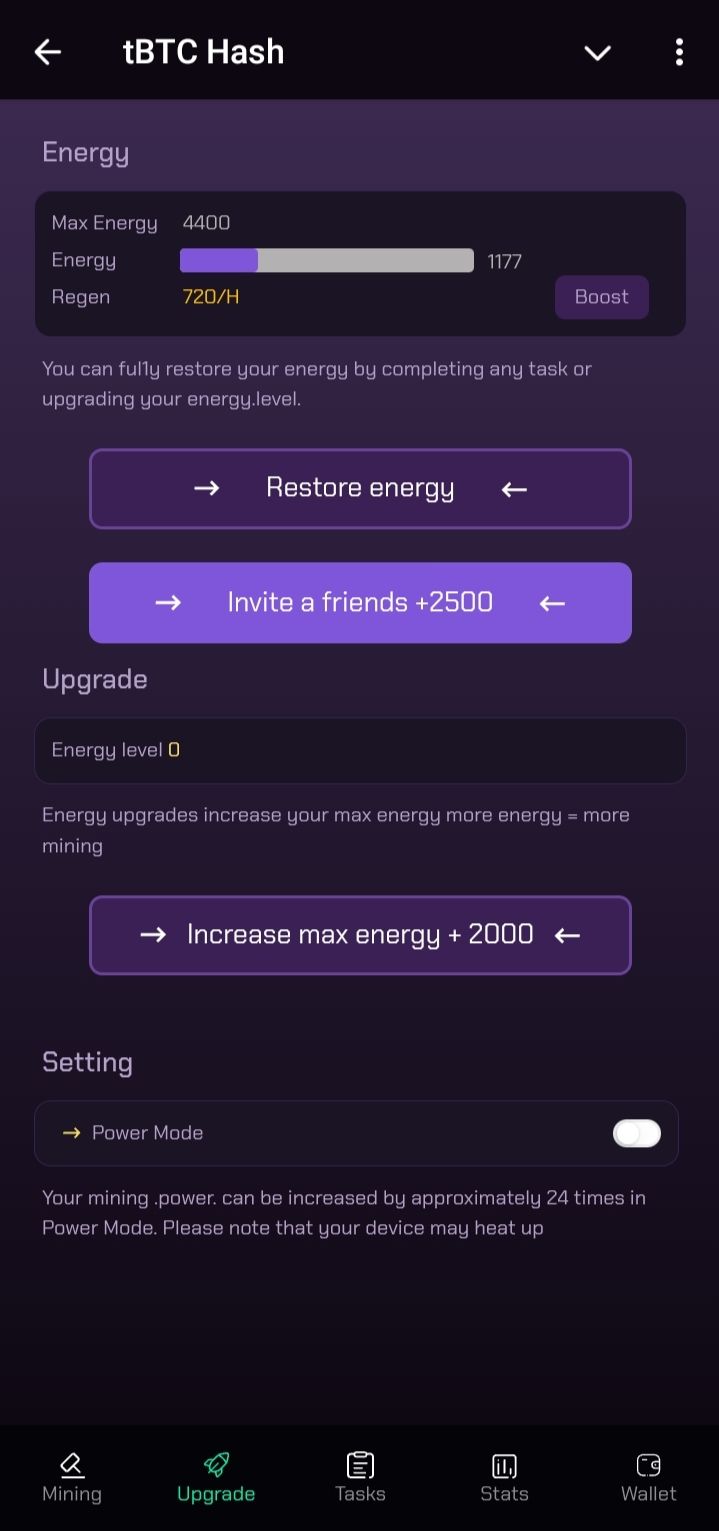Open the three-dot overflow menu

pyautogui.click(x=679, y=52)
